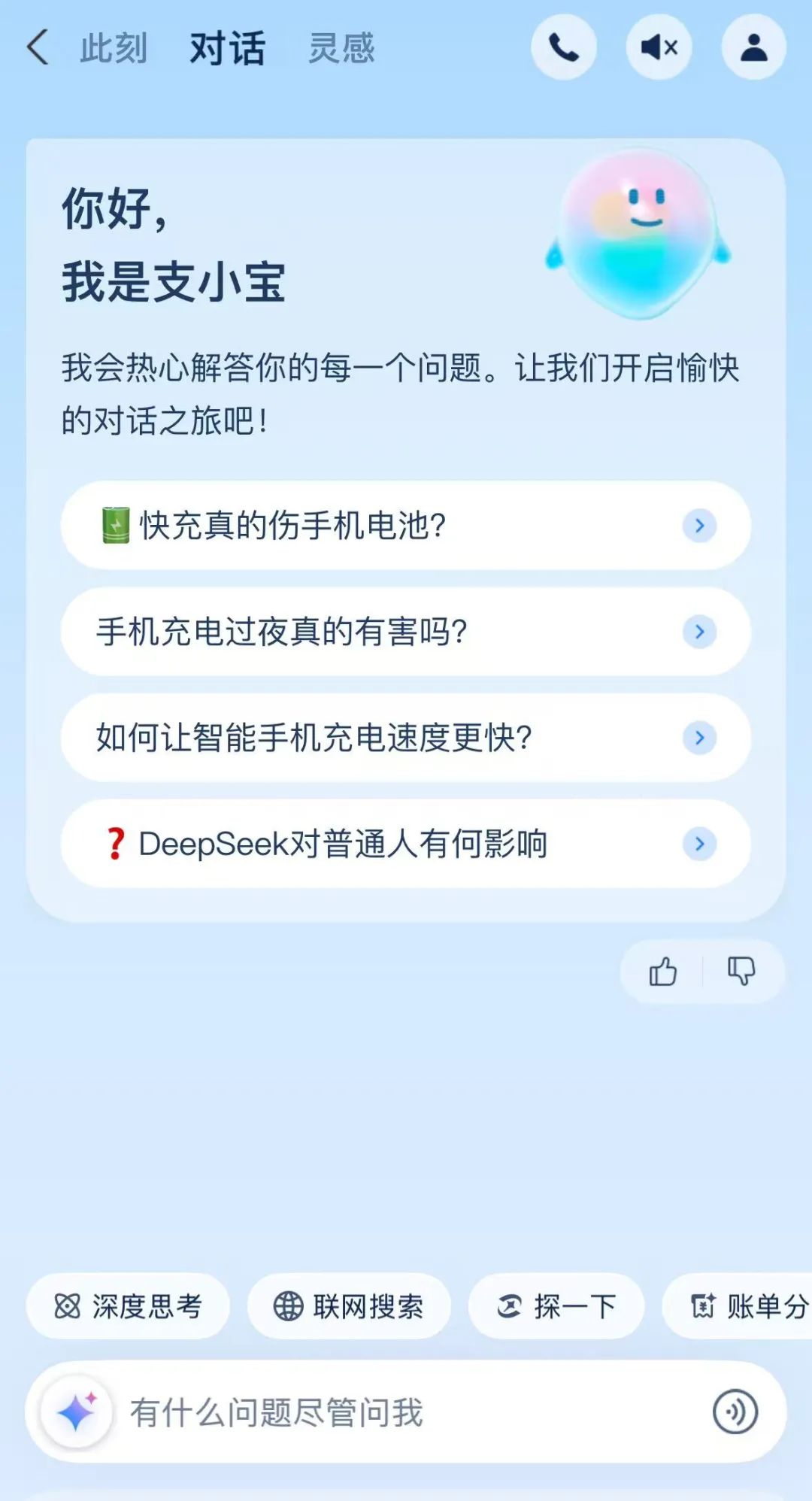Turn on 联网搜索 chip

[349, 1306]
